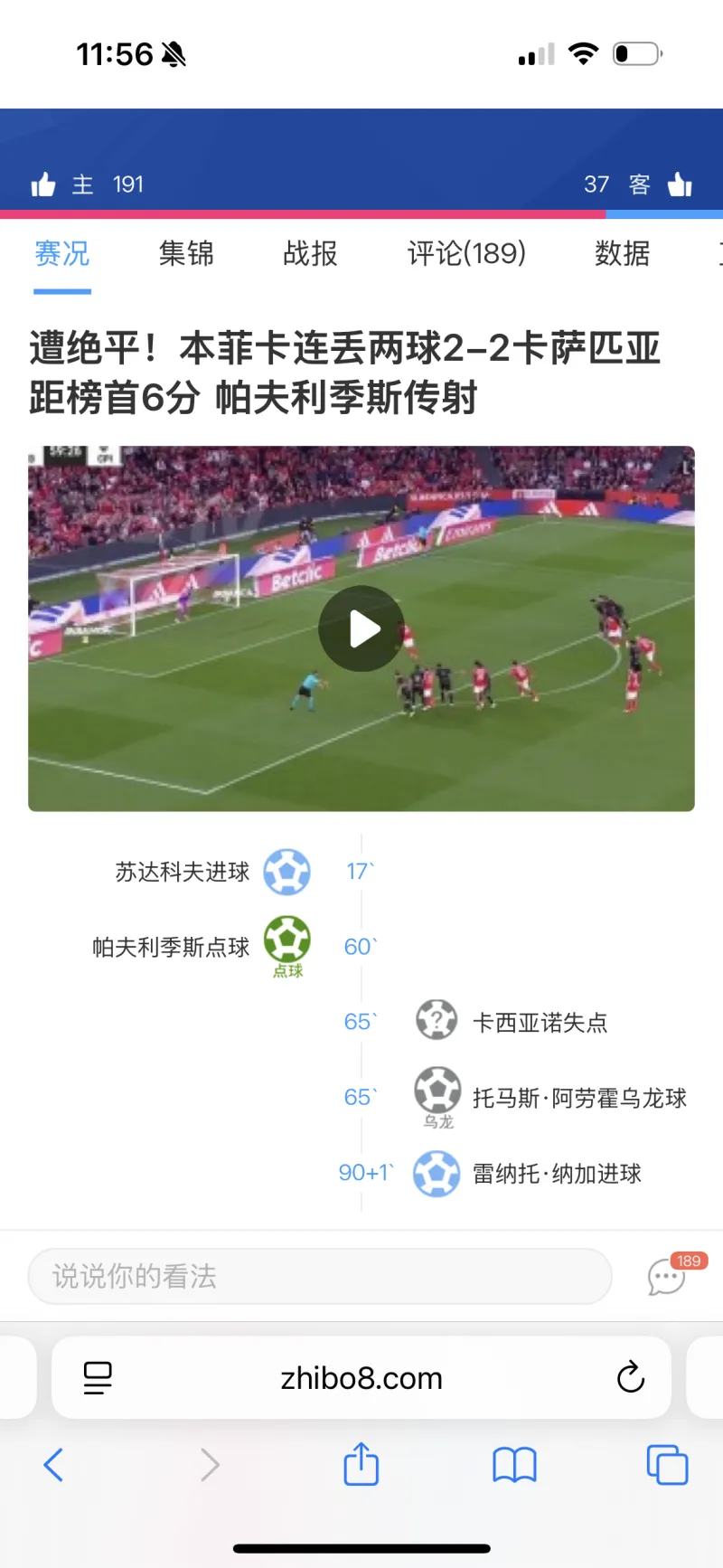Open the page settings menu in address bar

pyautogui.click(x=98, y=1378)
